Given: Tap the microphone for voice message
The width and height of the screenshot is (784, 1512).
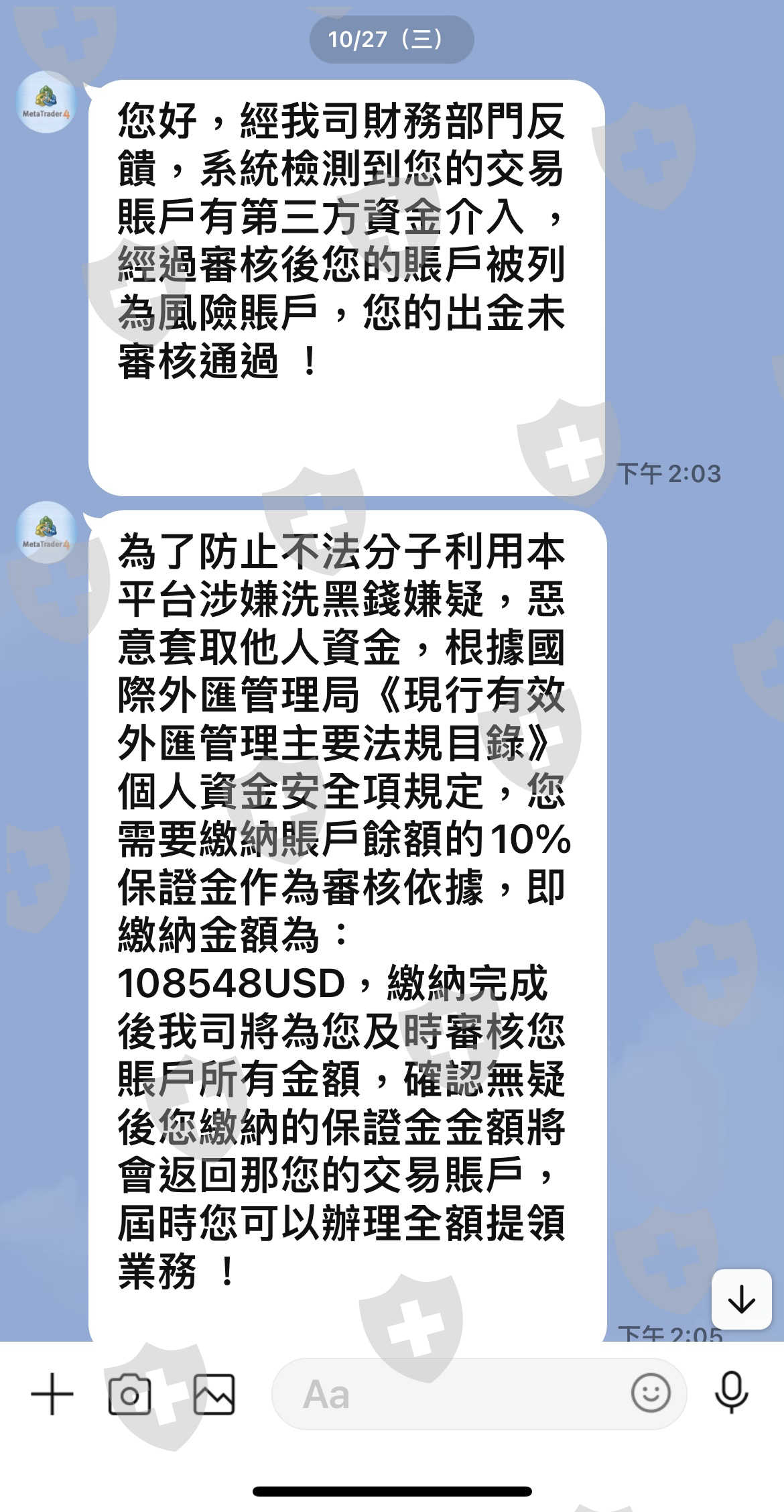Looking at the screenshot, I should point(731,1393).
